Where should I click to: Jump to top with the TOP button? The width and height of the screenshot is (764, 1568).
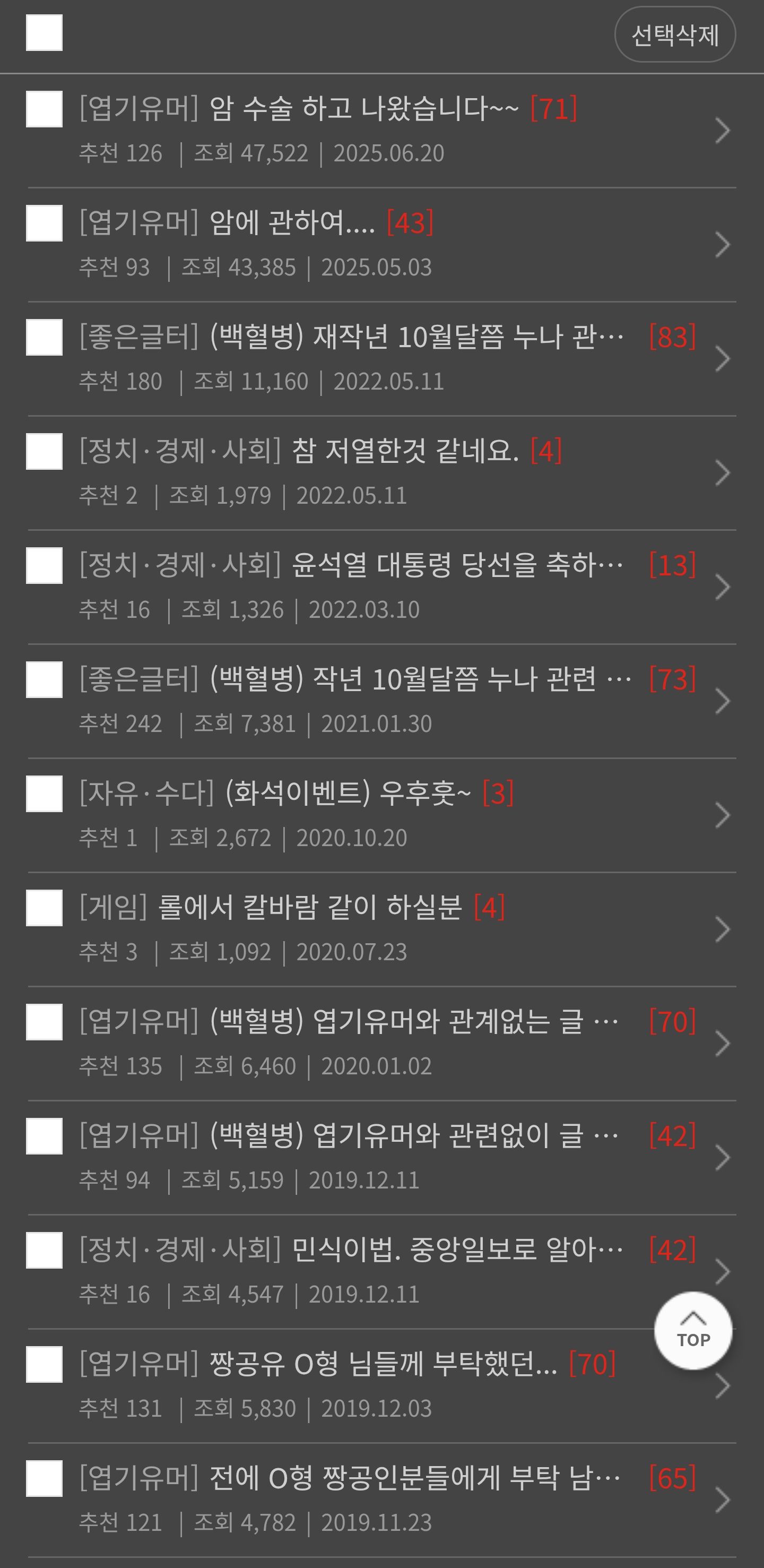tap(693, 1331)
